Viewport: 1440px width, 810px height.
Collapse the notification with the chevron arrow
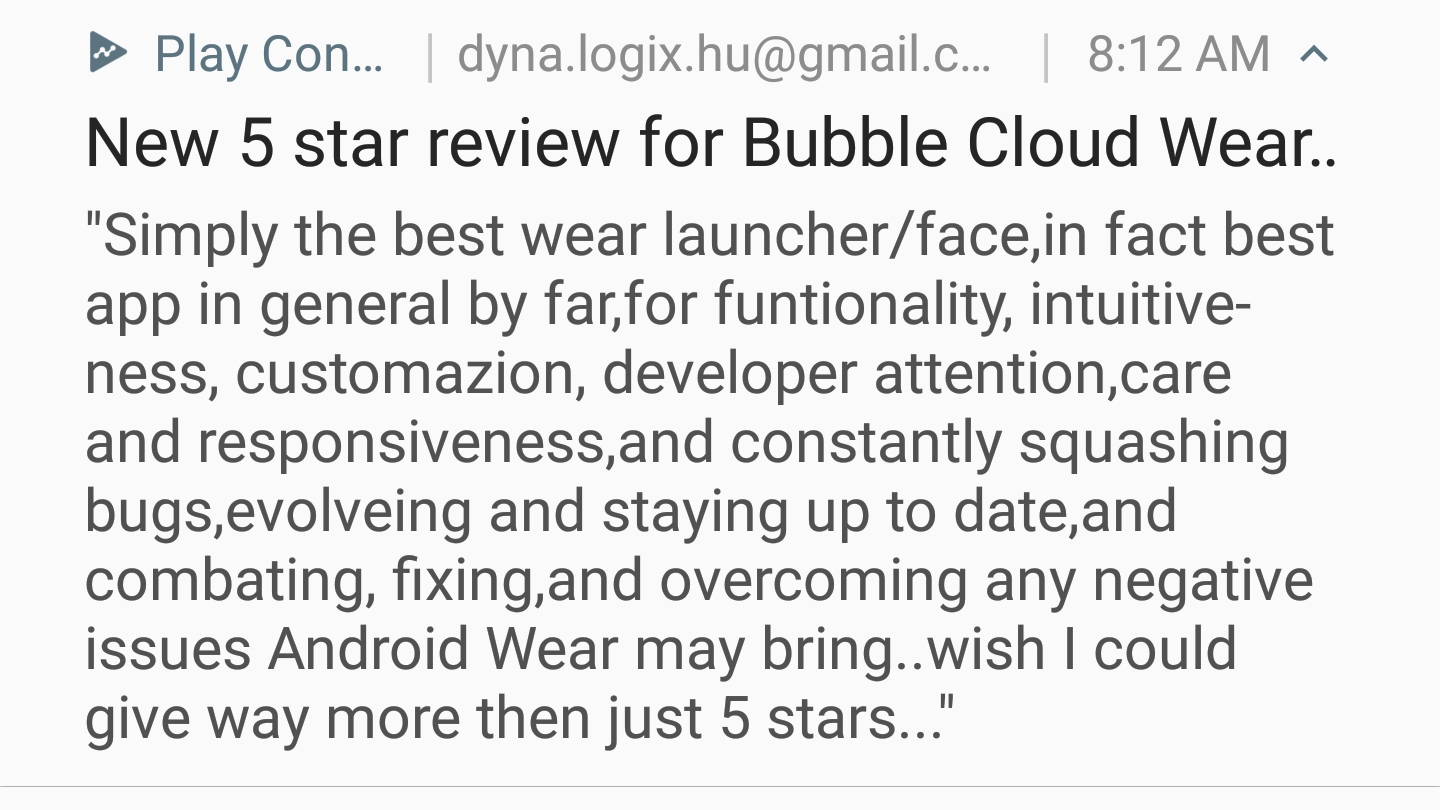[x=1315, y=54]
